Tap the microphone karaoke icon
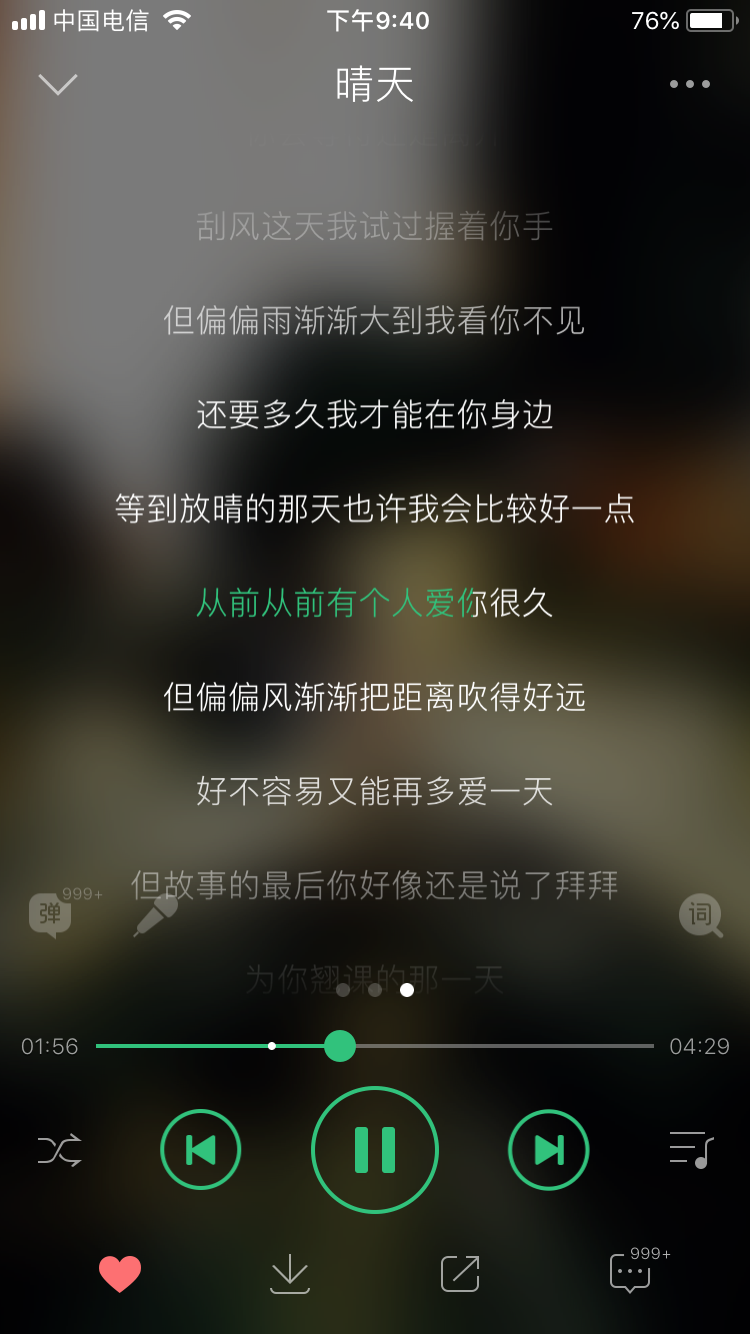Screen dimensions: 750x1334 tap(156, 915)
